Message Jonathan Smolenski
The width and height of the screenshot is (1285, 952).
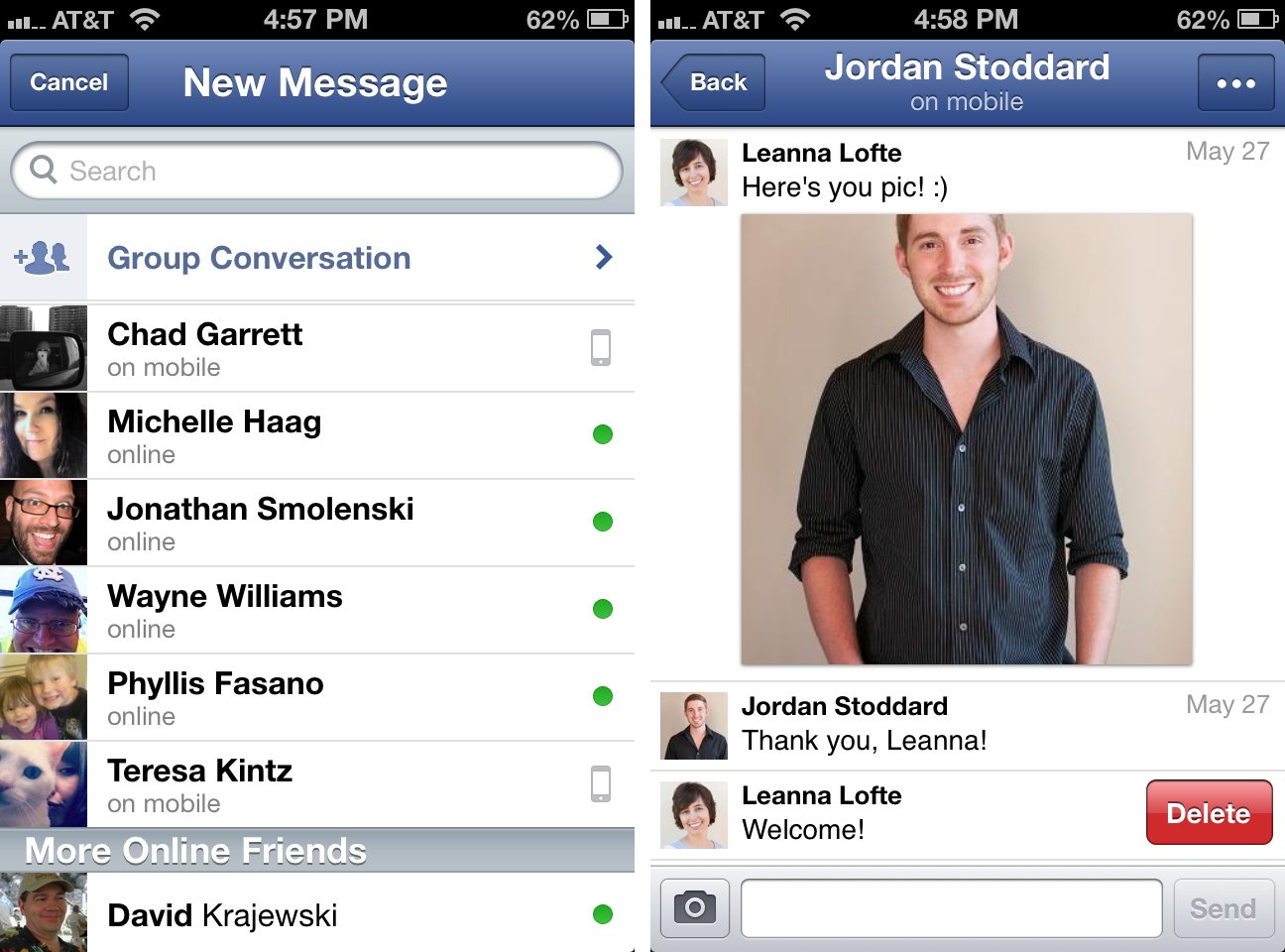click(317, 523)
